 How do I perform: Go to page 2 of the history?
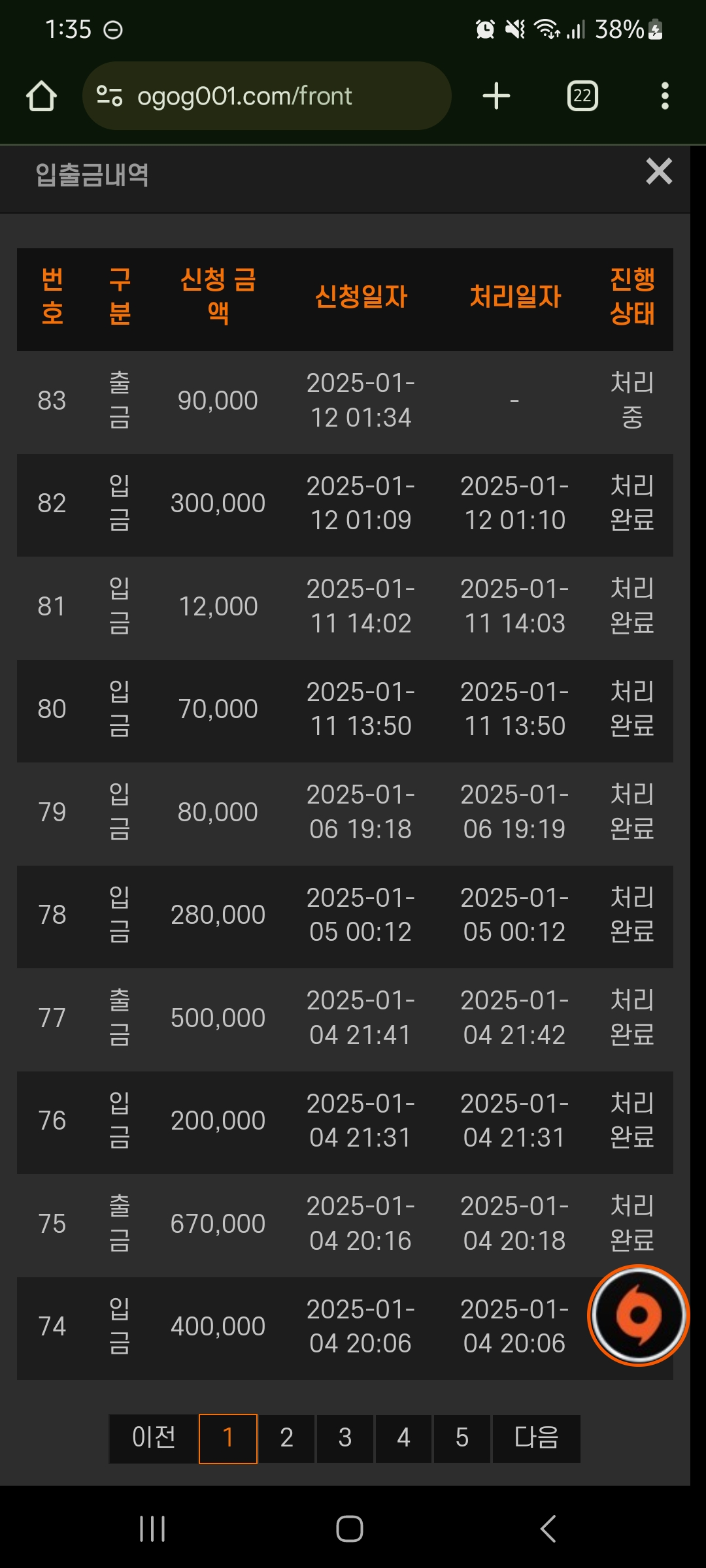click(286, 1438)
